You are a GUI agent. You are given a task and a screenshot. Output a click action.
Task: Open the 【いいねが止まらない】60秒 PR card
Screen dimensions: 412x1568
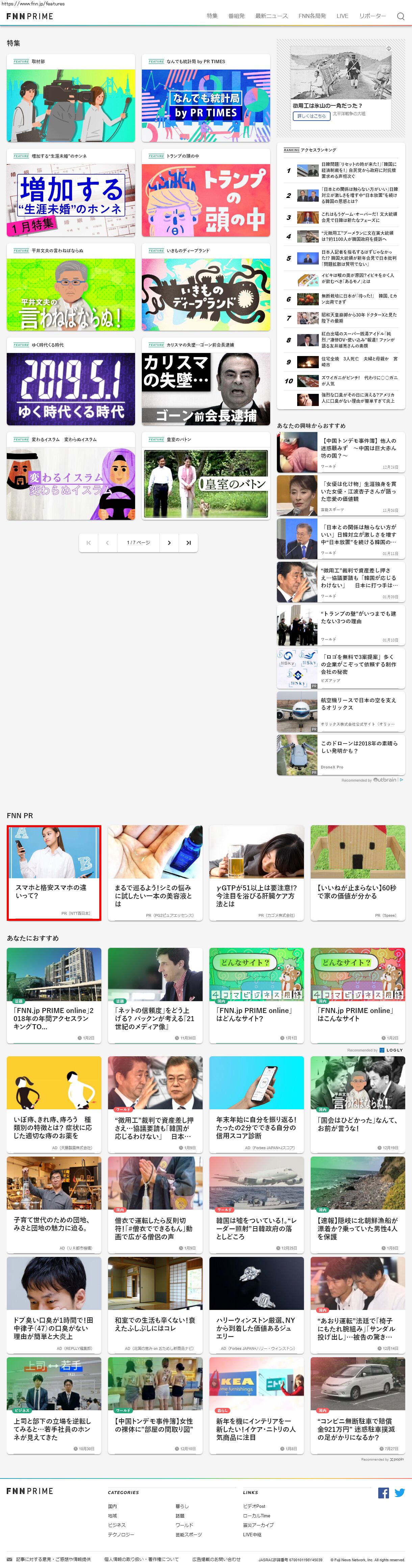[x=357, y=872]
